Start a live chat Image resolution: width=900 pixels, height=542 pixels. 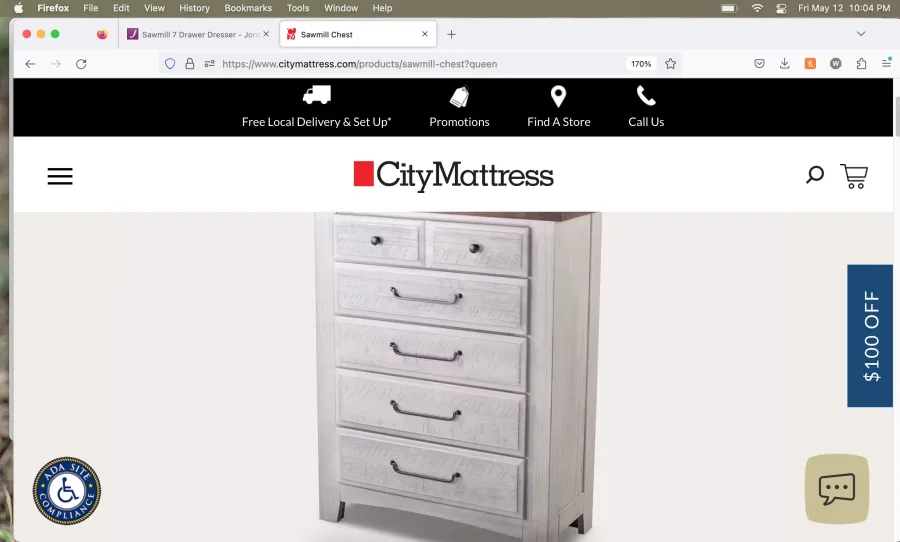836,489
